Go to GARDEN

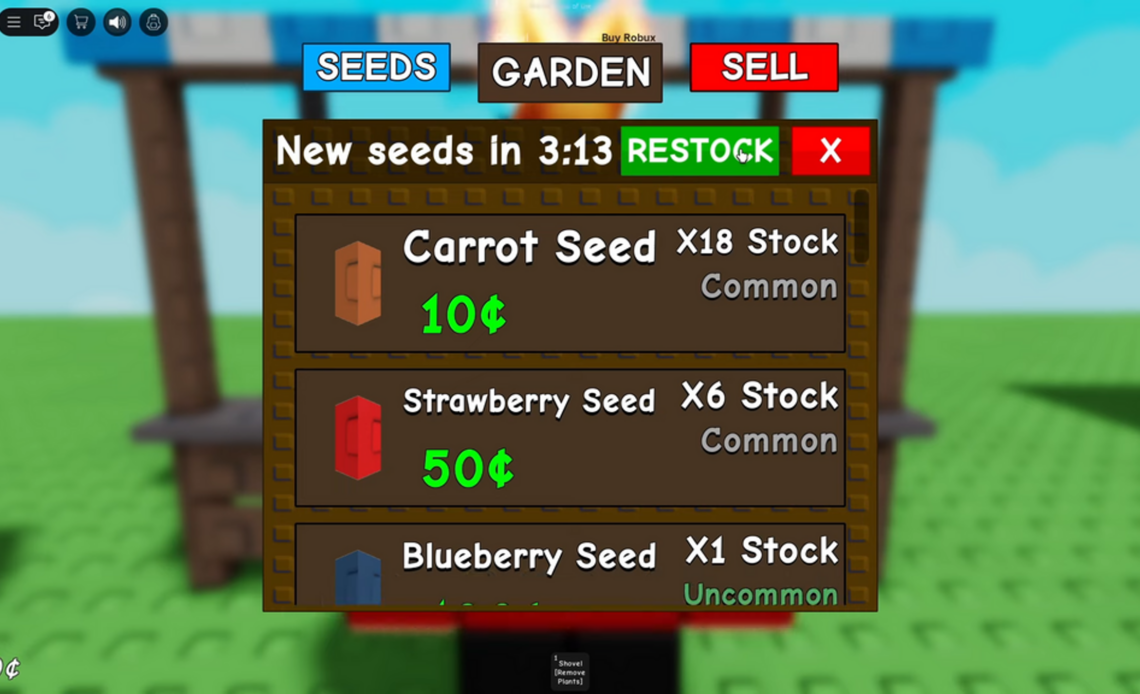[570, 72]
